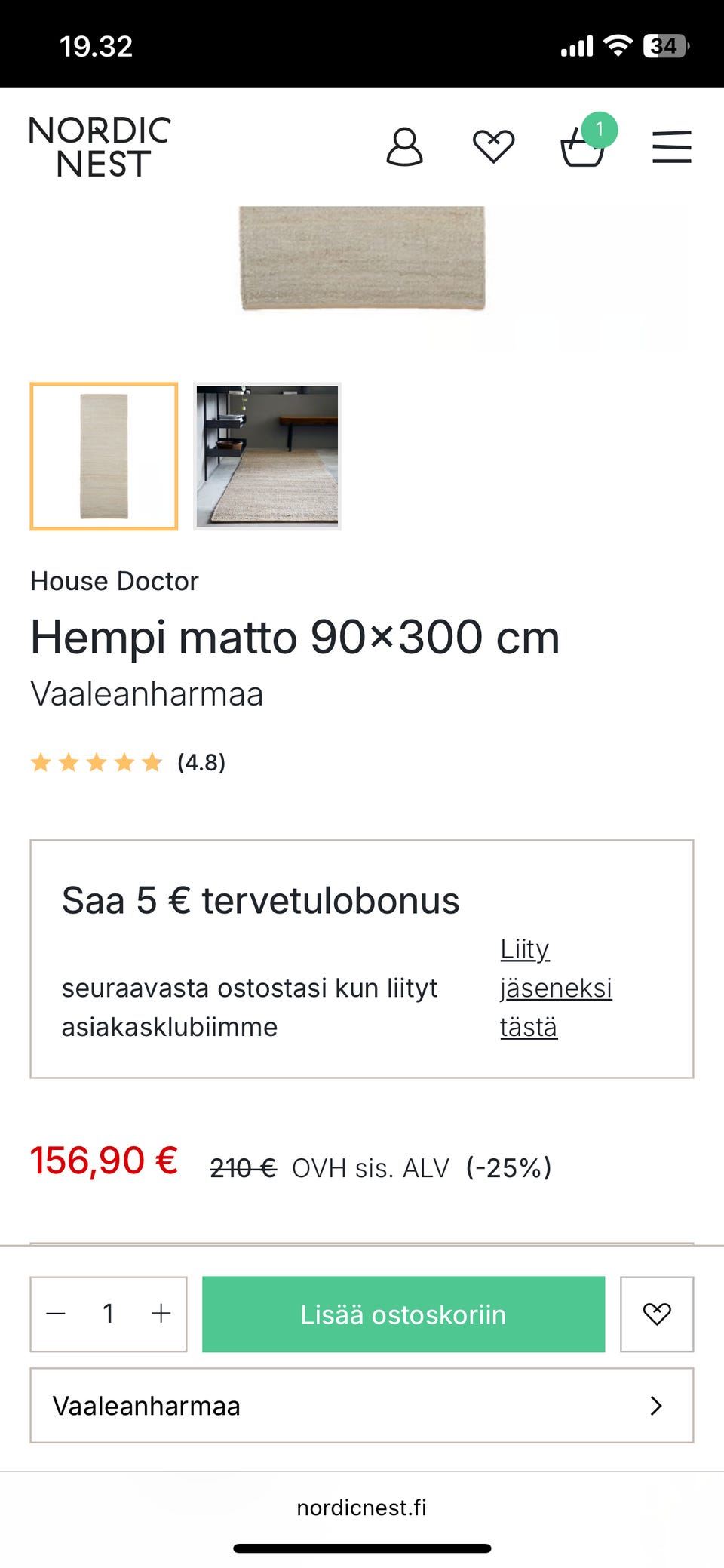Increase quantity with the plus button
The width and height of the screenshot is (724, 1568).
(x=161, y=1314)
